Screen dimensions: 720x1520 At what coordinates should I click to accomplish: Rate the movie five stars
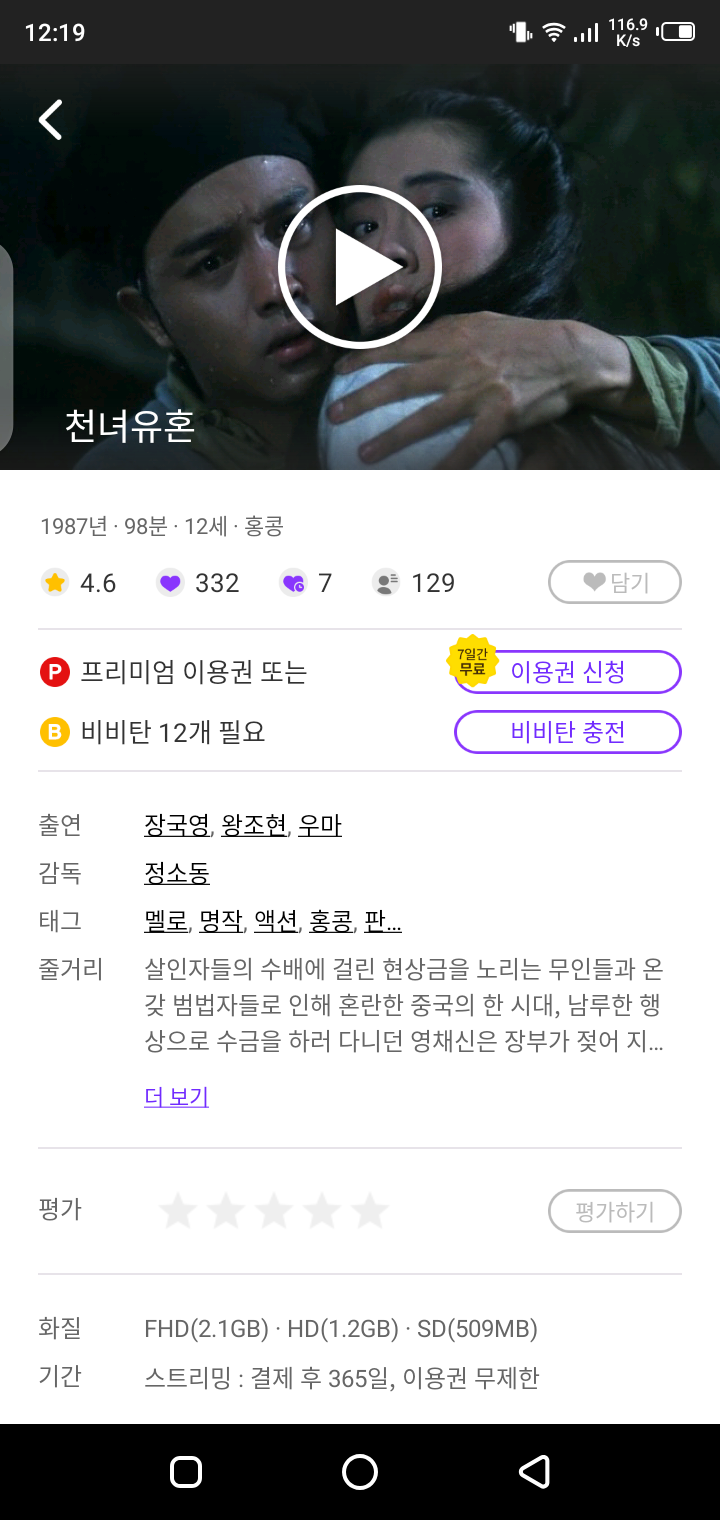click(370, 1211)
